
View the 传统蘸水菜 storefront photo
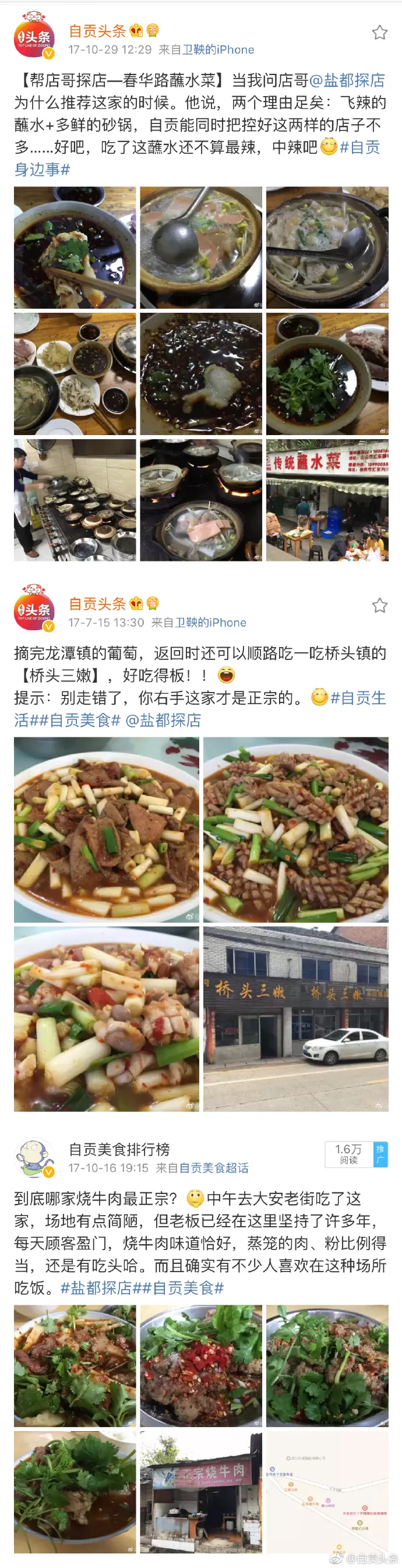pos(327,500)
